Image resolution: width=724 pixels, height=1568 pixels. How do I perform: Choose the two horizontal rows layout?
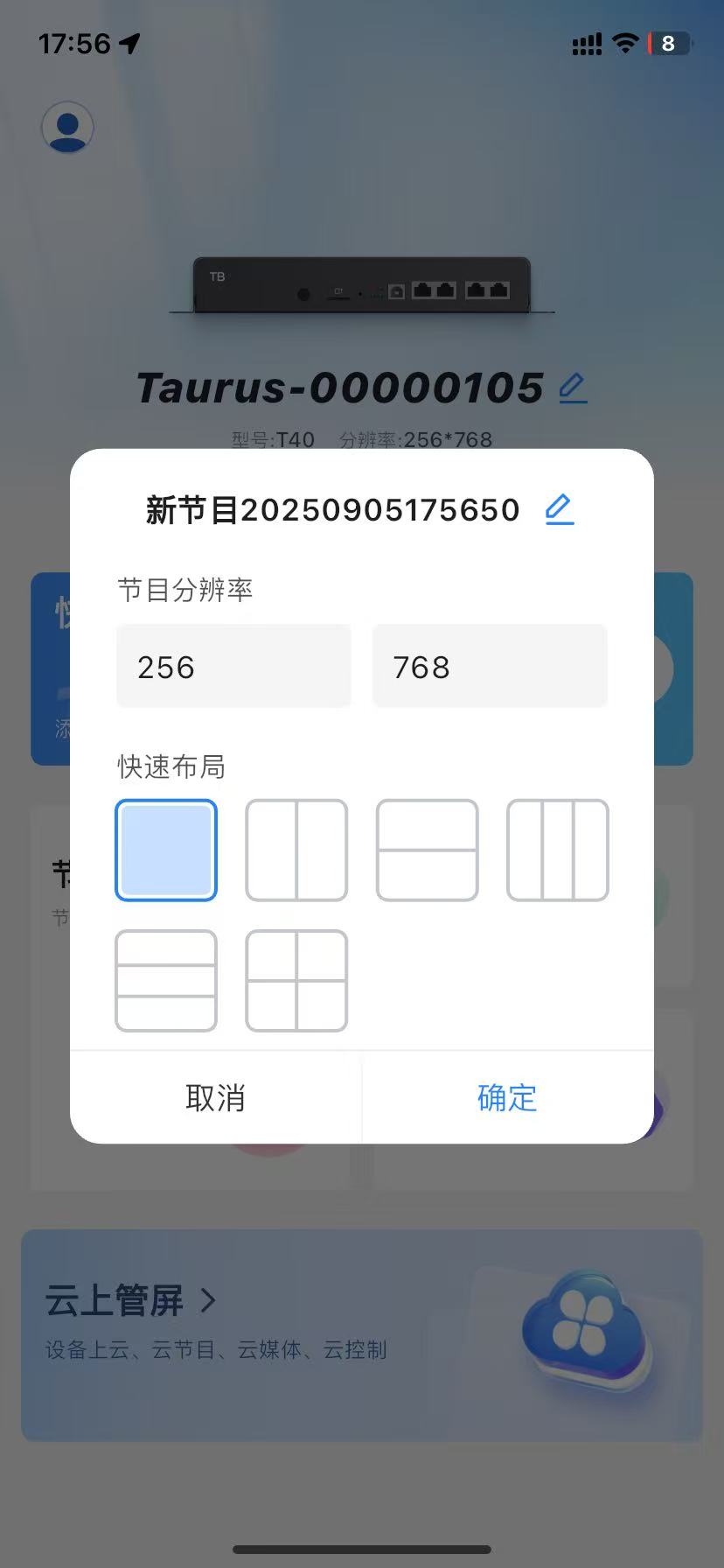(427, 850)
